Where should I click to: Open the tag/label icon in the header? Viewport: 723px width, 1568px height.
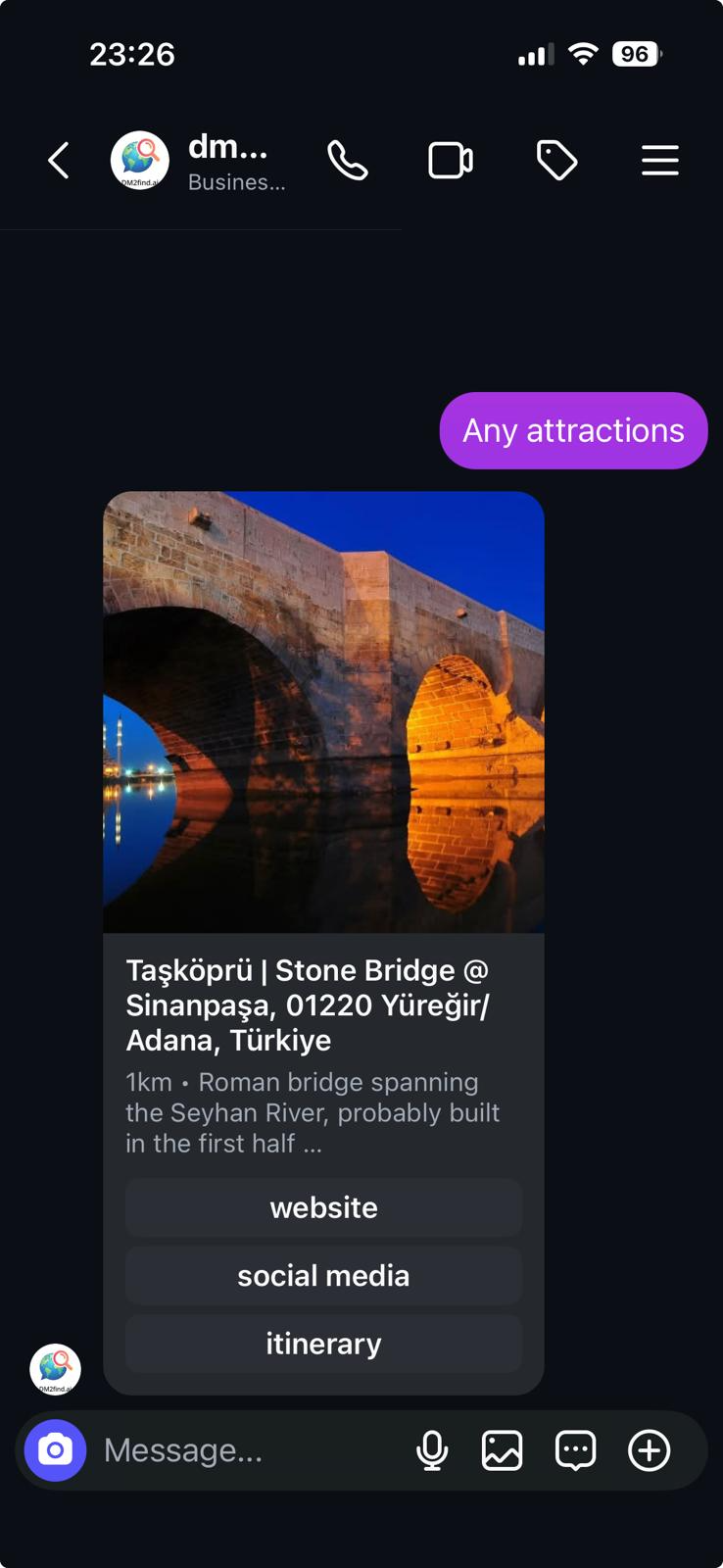coord(556,160)
